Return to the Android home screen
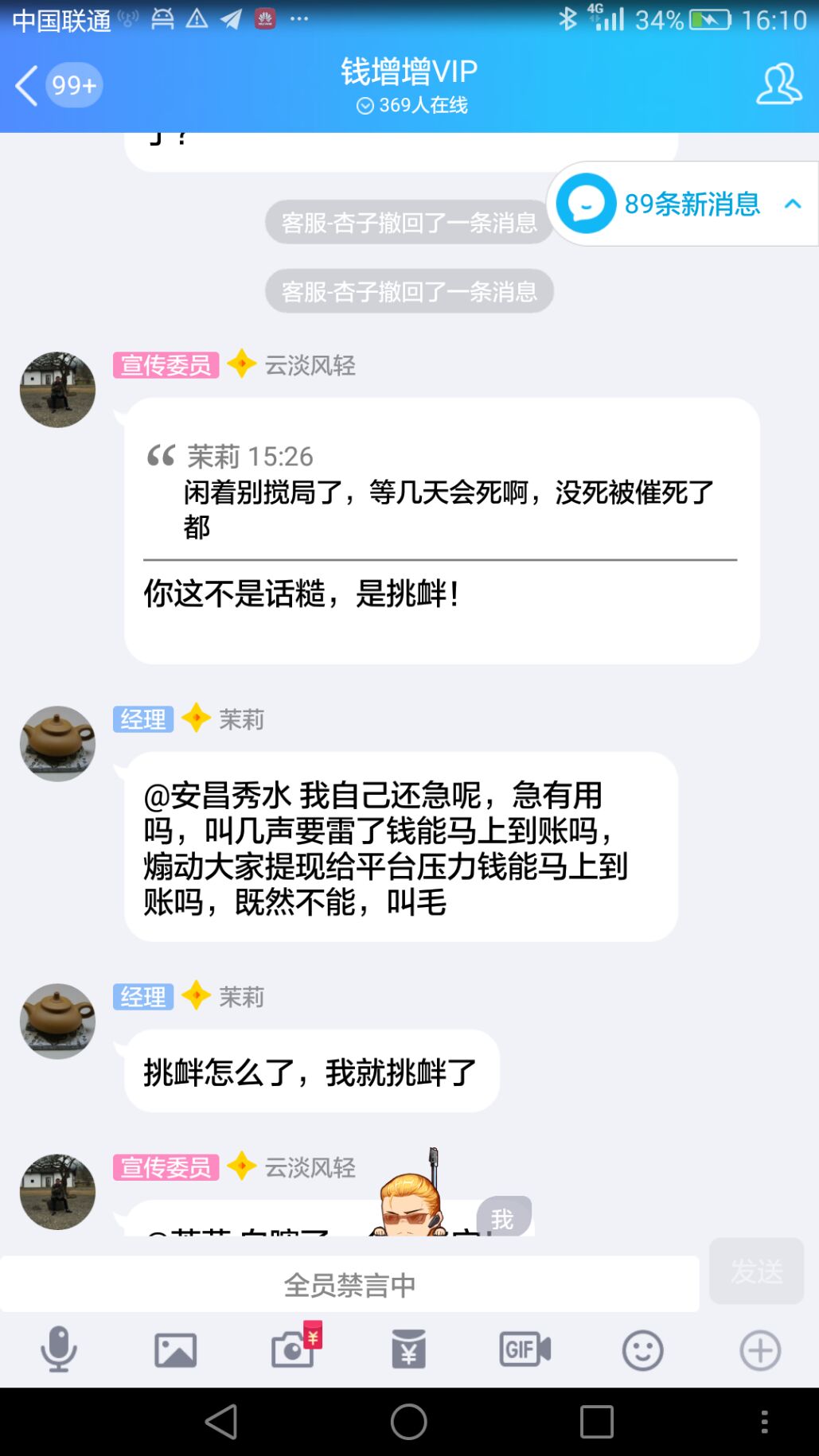 click(x=409, y=1422)
